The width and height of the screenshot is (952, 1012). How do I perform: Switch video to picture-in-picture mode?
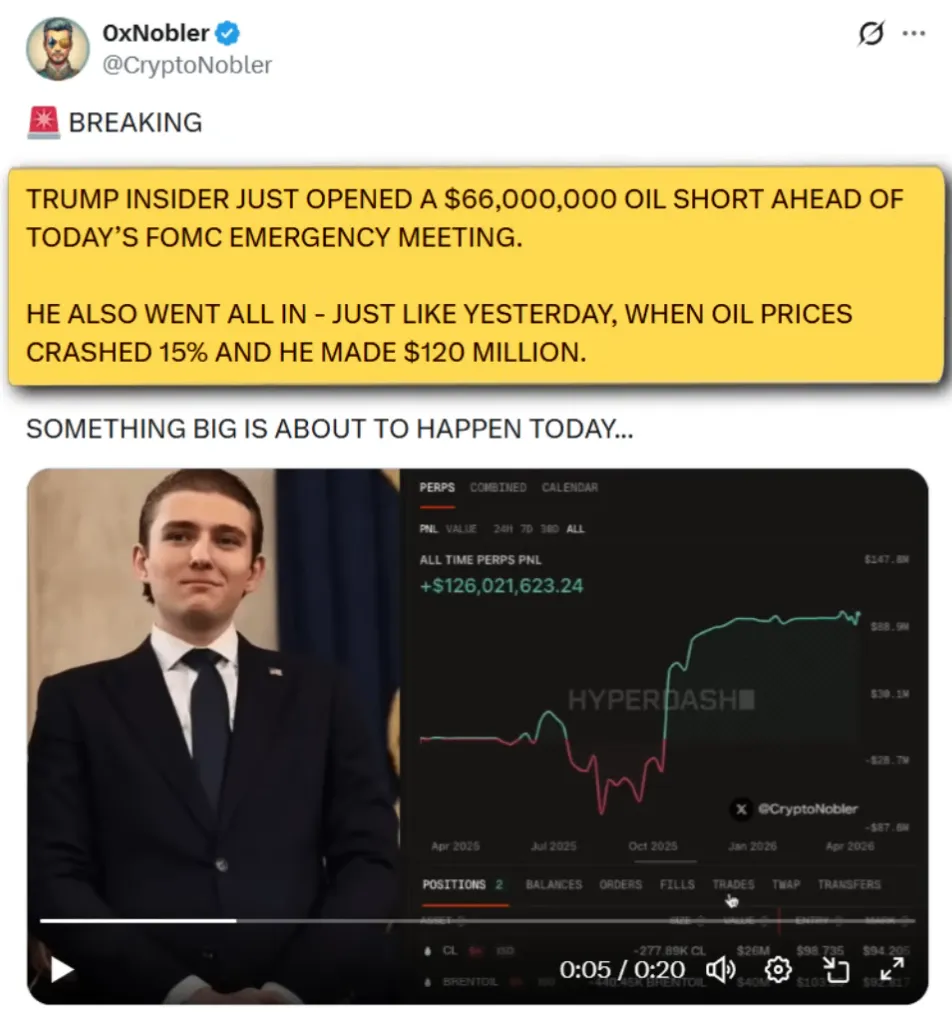(835, 969)
